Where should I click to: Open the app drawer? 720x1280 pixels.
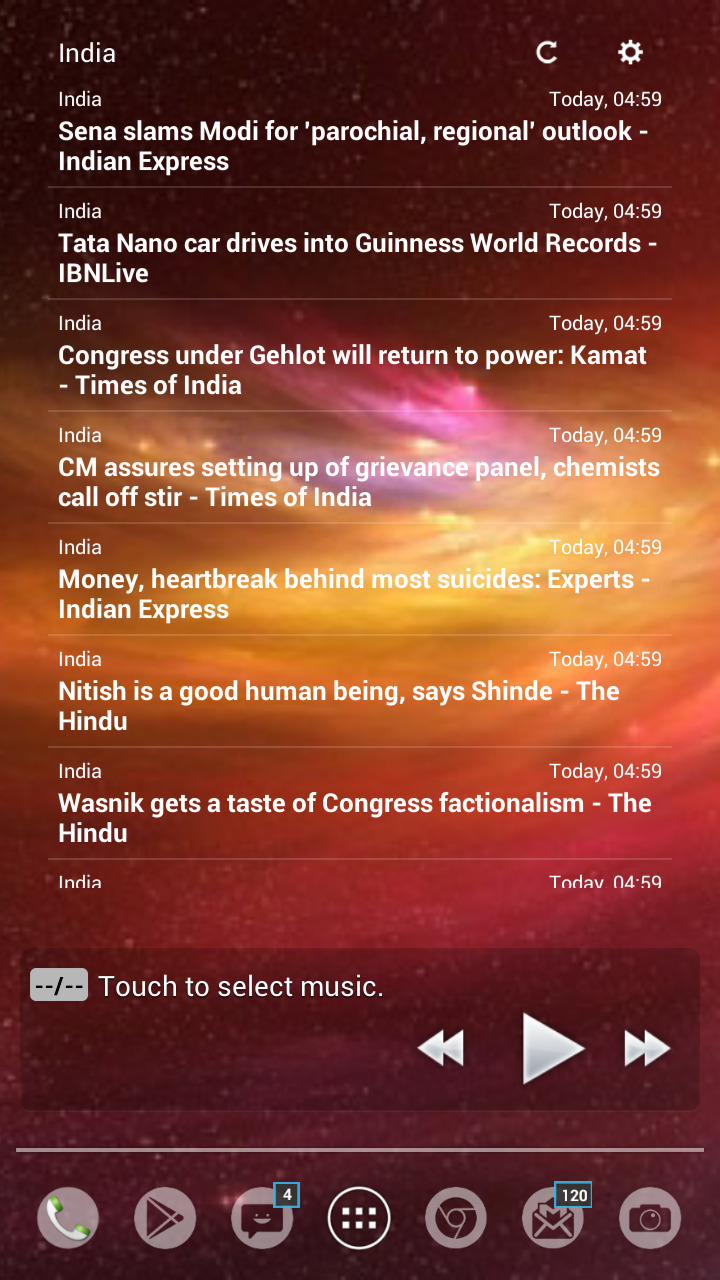click(359, 1218)
